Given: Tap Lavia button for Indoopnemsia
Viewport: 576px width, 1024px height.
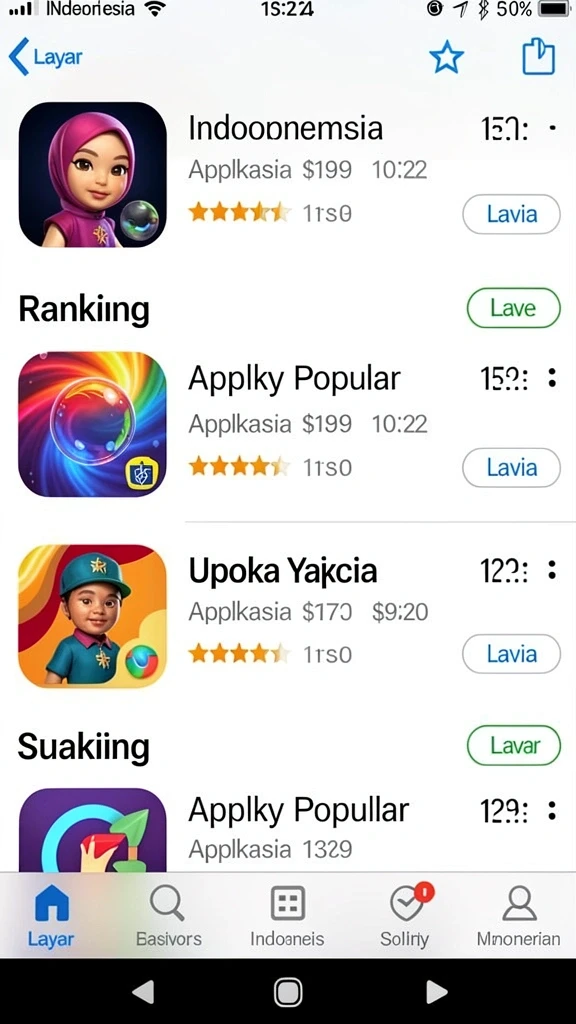Looking at the screenshot, I should point(511,214).
